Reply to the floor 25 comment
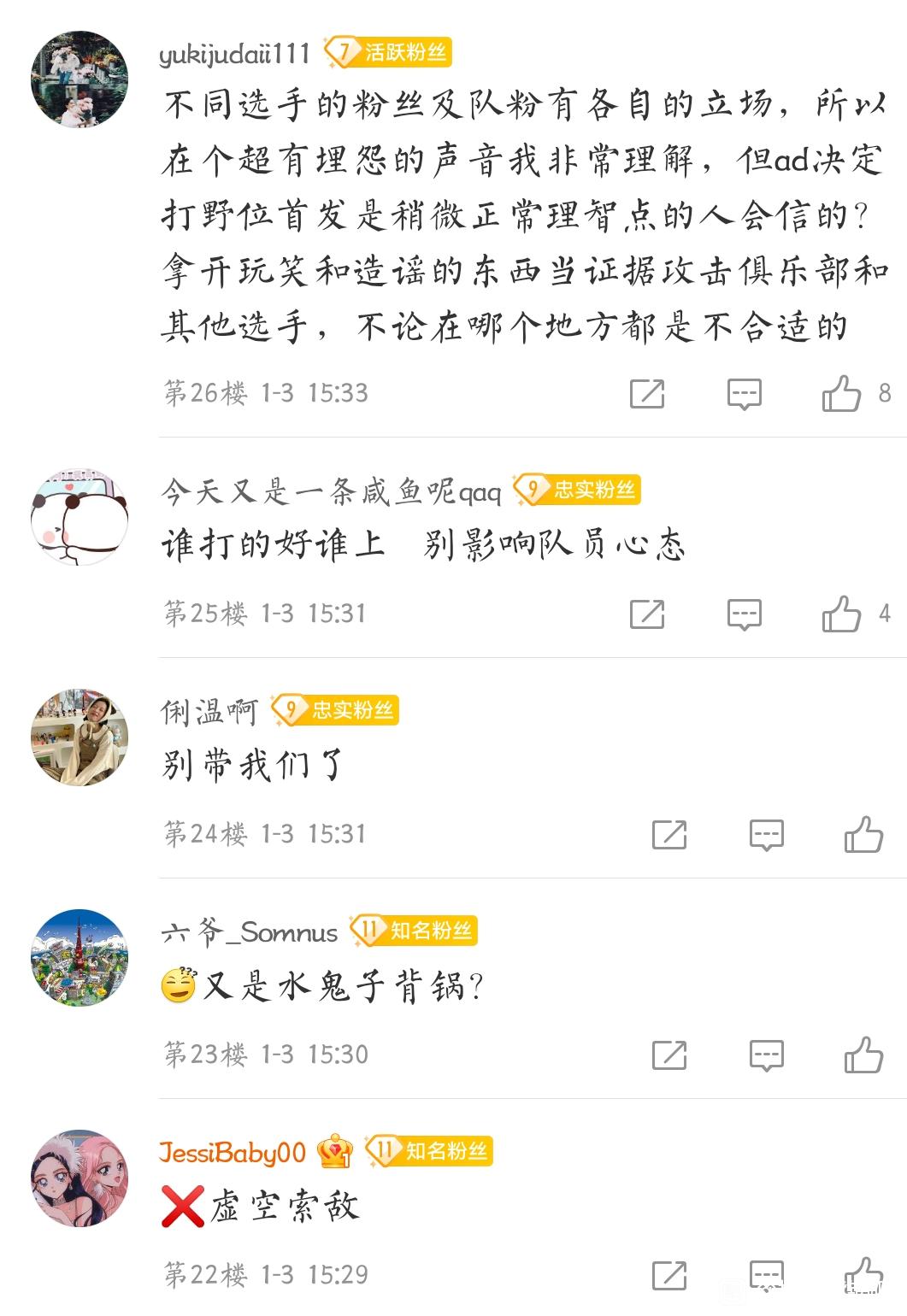This screenshot has height=1316, width=907. tap(744, 614)
